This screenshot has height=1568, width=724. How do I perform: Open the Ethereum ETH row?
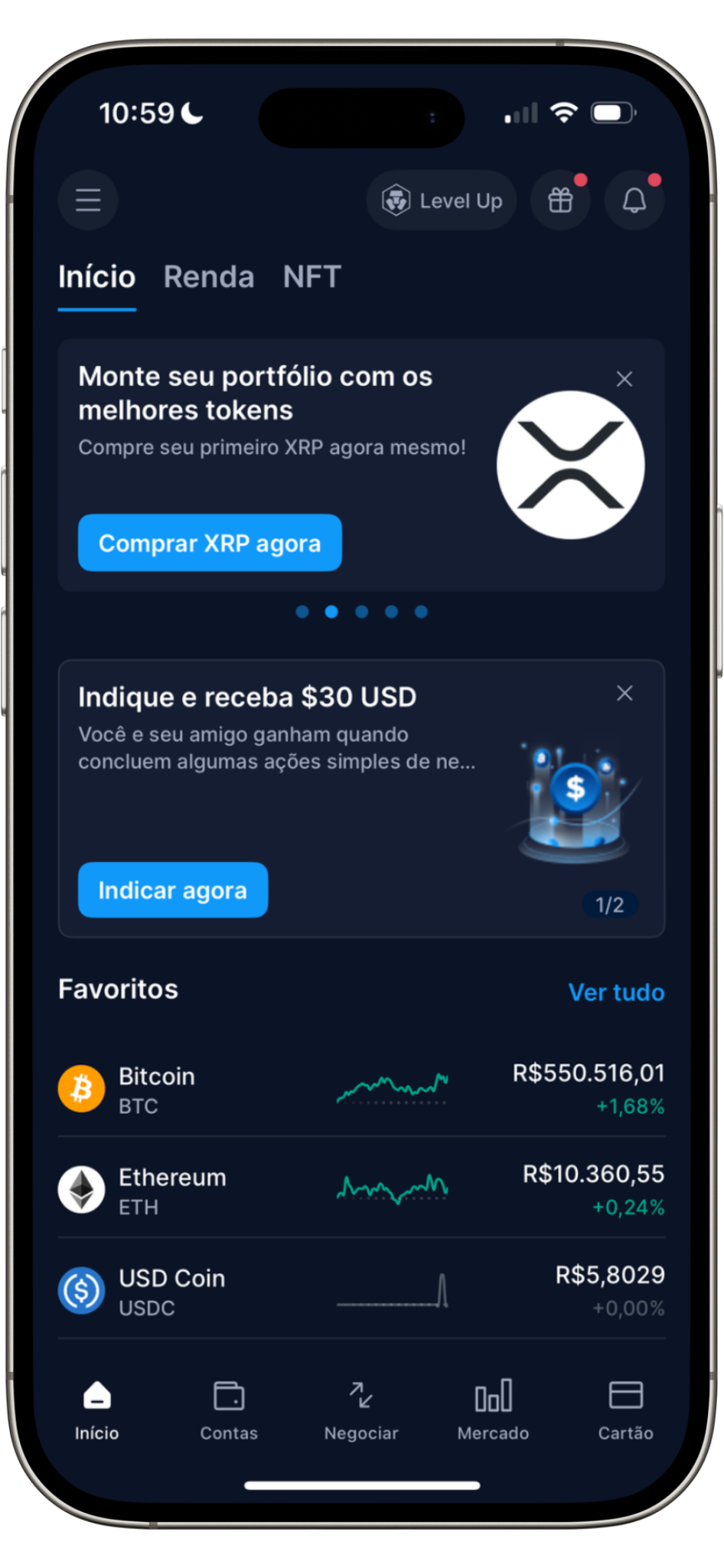click(x=361, y=1189)
